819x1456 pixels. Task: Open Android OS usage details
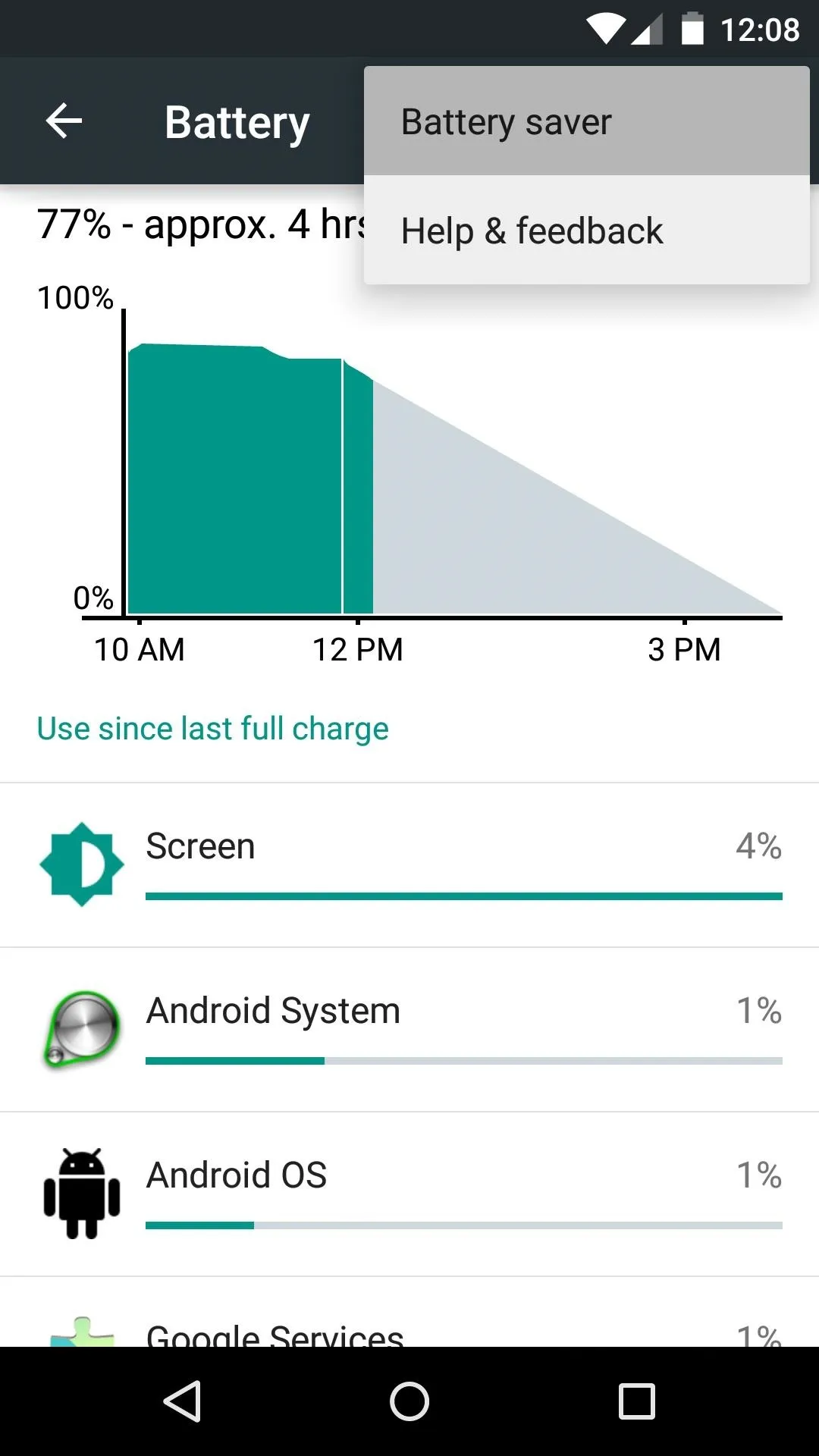pyautogui.click(x=409, y=1194)
